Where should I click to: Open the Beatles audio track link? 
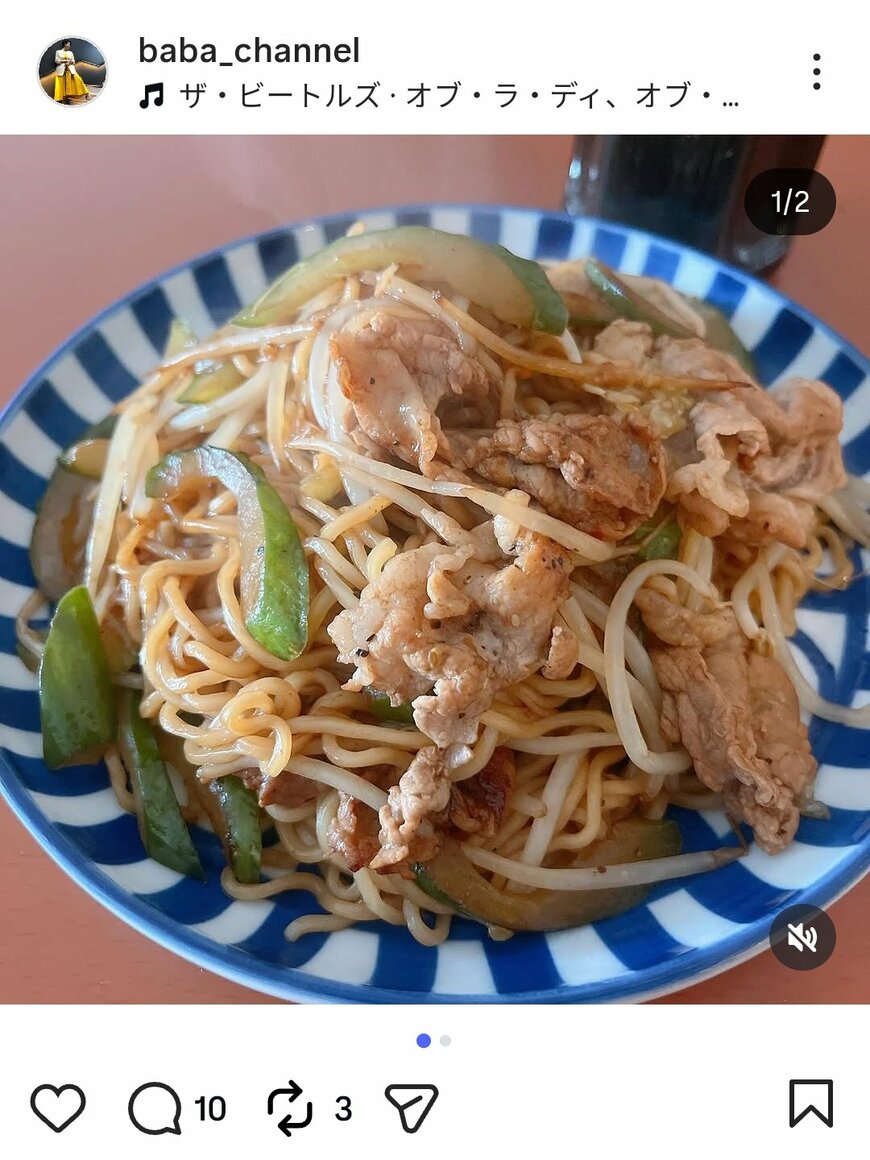click(440, 96)
